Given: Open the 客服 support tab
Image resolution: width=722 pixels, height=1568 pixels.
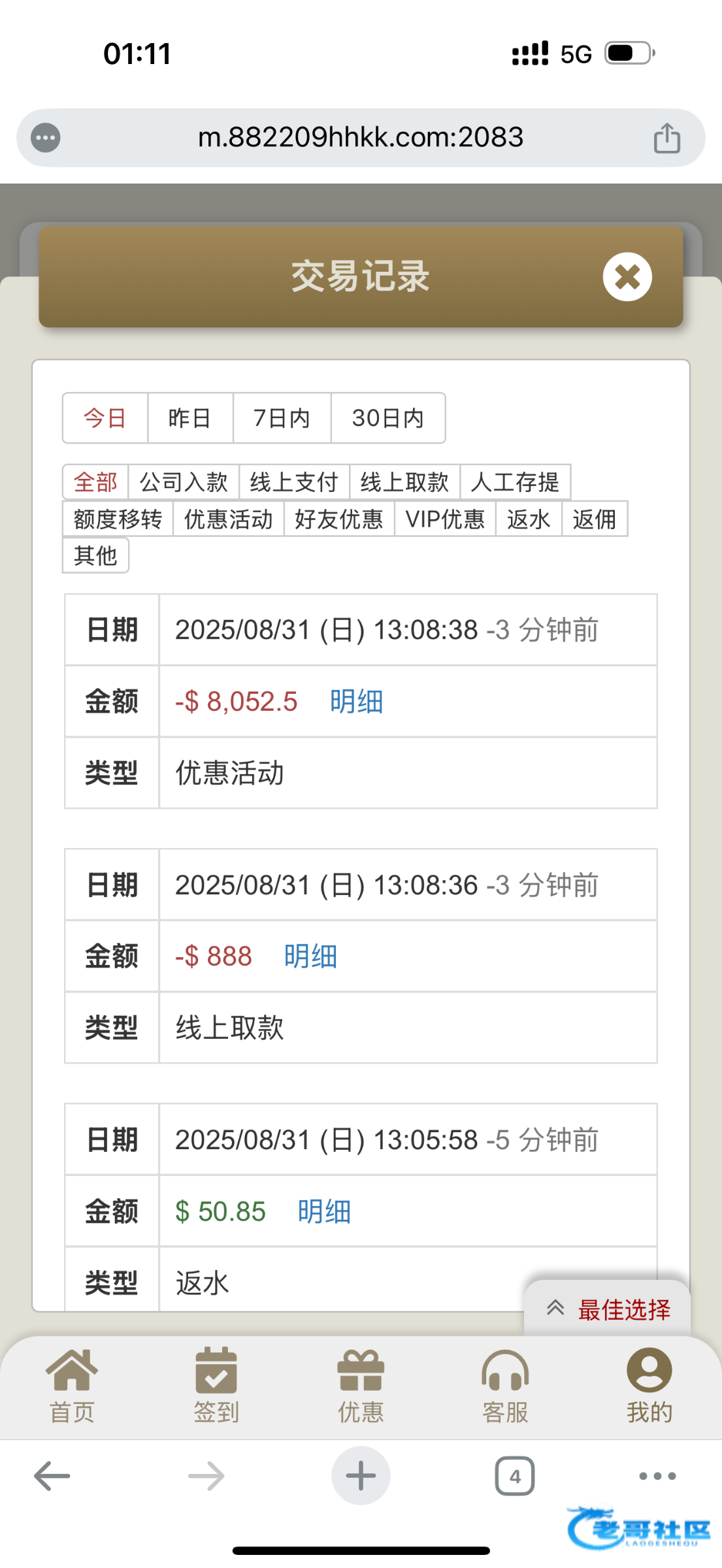Looking at the screenshot, I should pos(505,1385).
